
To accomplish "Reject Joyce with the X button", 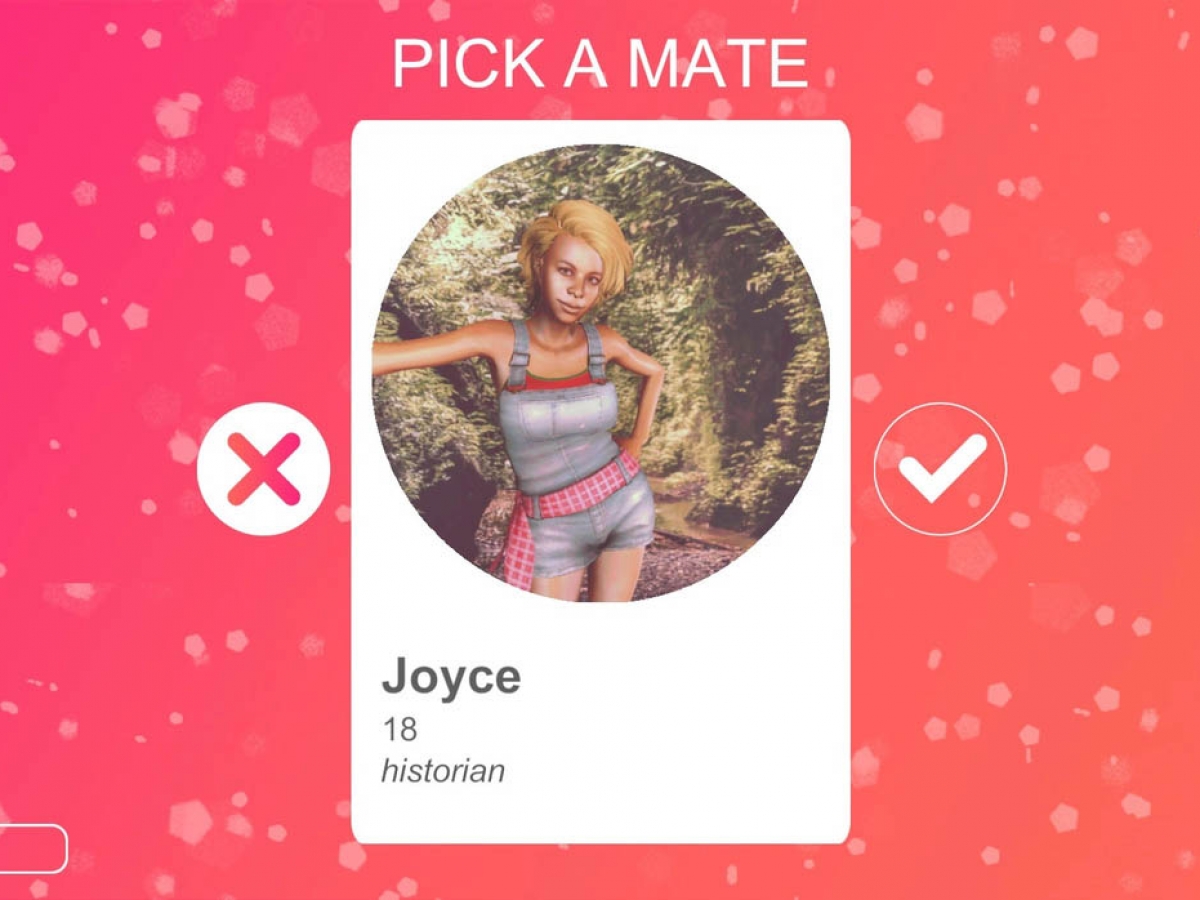I will tap(263, 468).
